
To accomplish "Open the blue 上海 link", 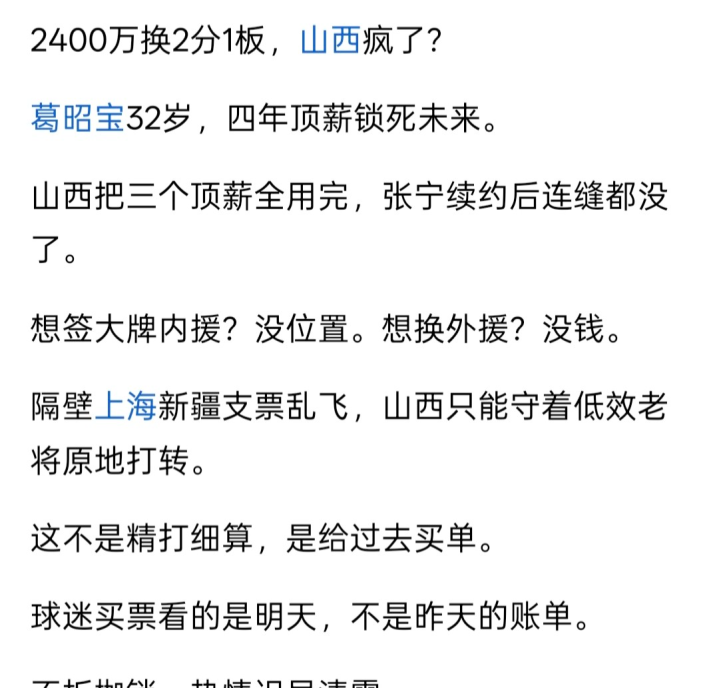I will pos(124,406).
